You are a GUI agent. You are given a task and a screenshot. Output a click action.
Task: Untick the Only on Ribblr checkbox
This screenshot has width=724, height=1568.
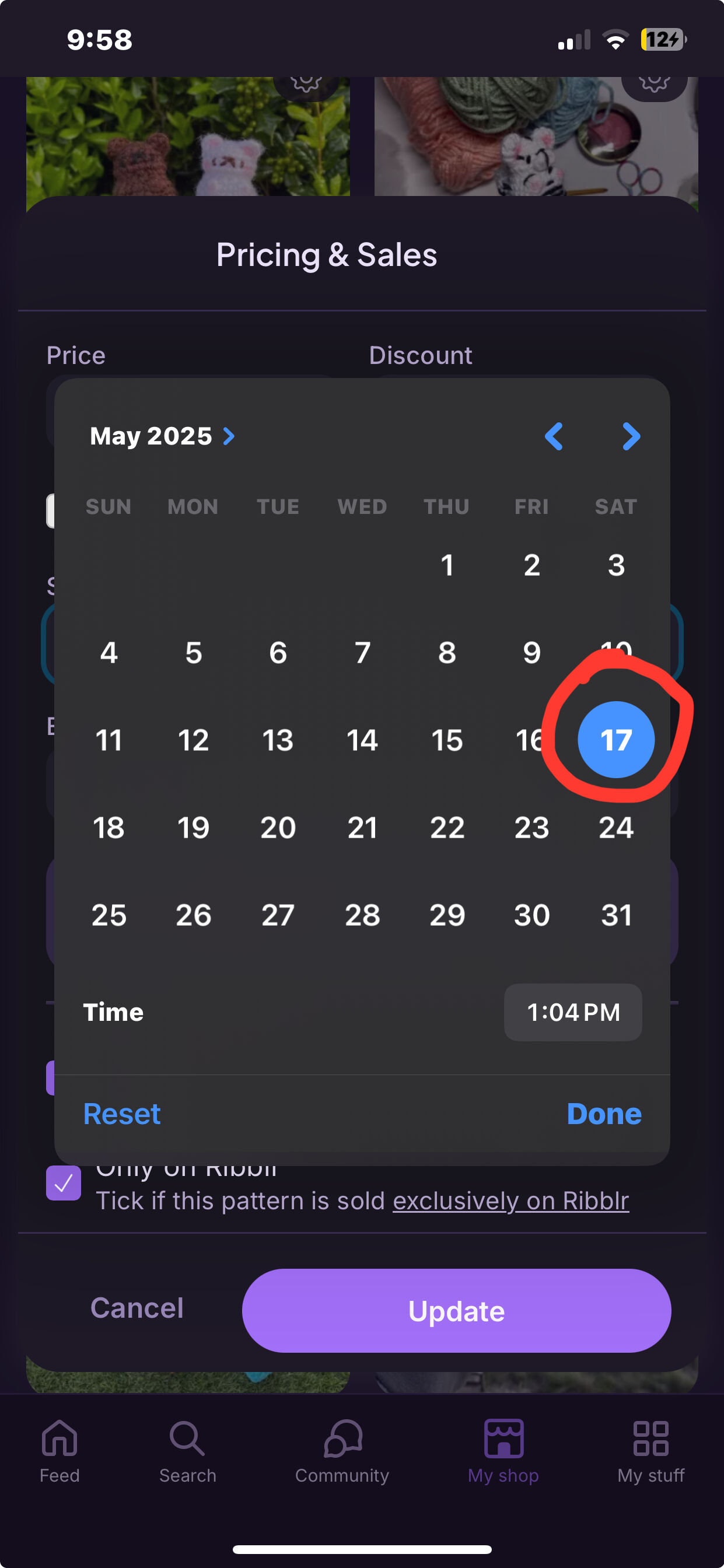click(64, 1182)
